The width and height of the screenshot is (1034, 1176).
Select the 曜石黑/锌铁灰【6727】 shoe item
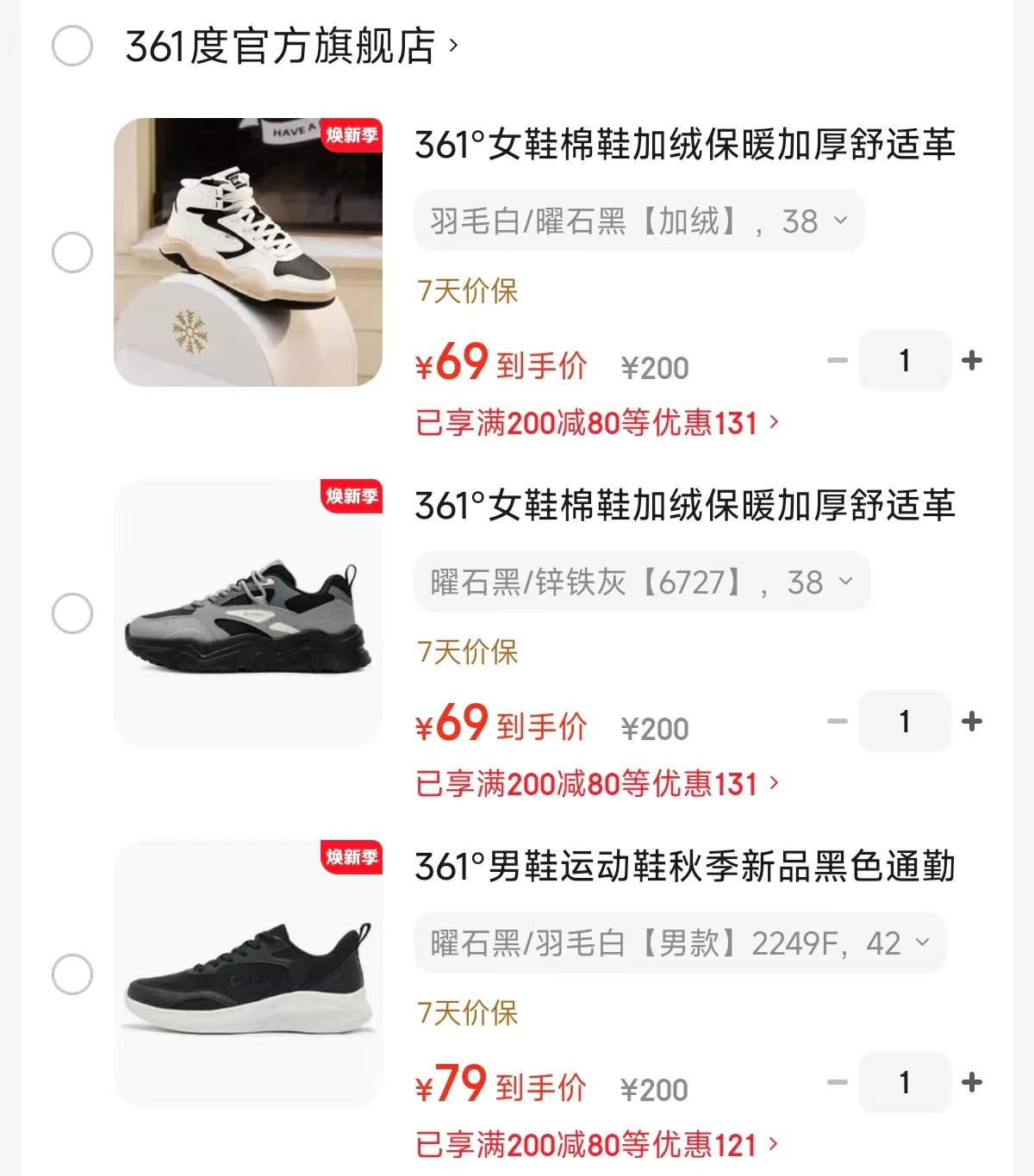coord(72,613)
